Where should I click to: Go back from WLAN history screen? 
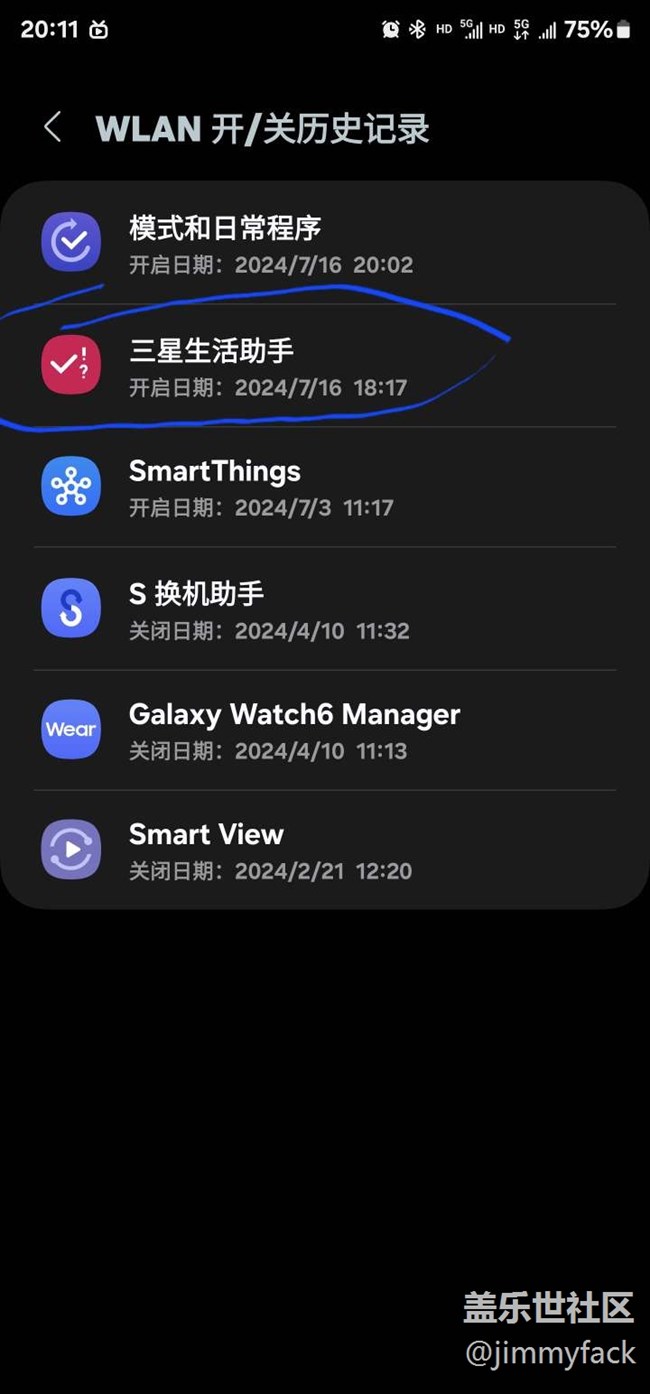[53, 128]
